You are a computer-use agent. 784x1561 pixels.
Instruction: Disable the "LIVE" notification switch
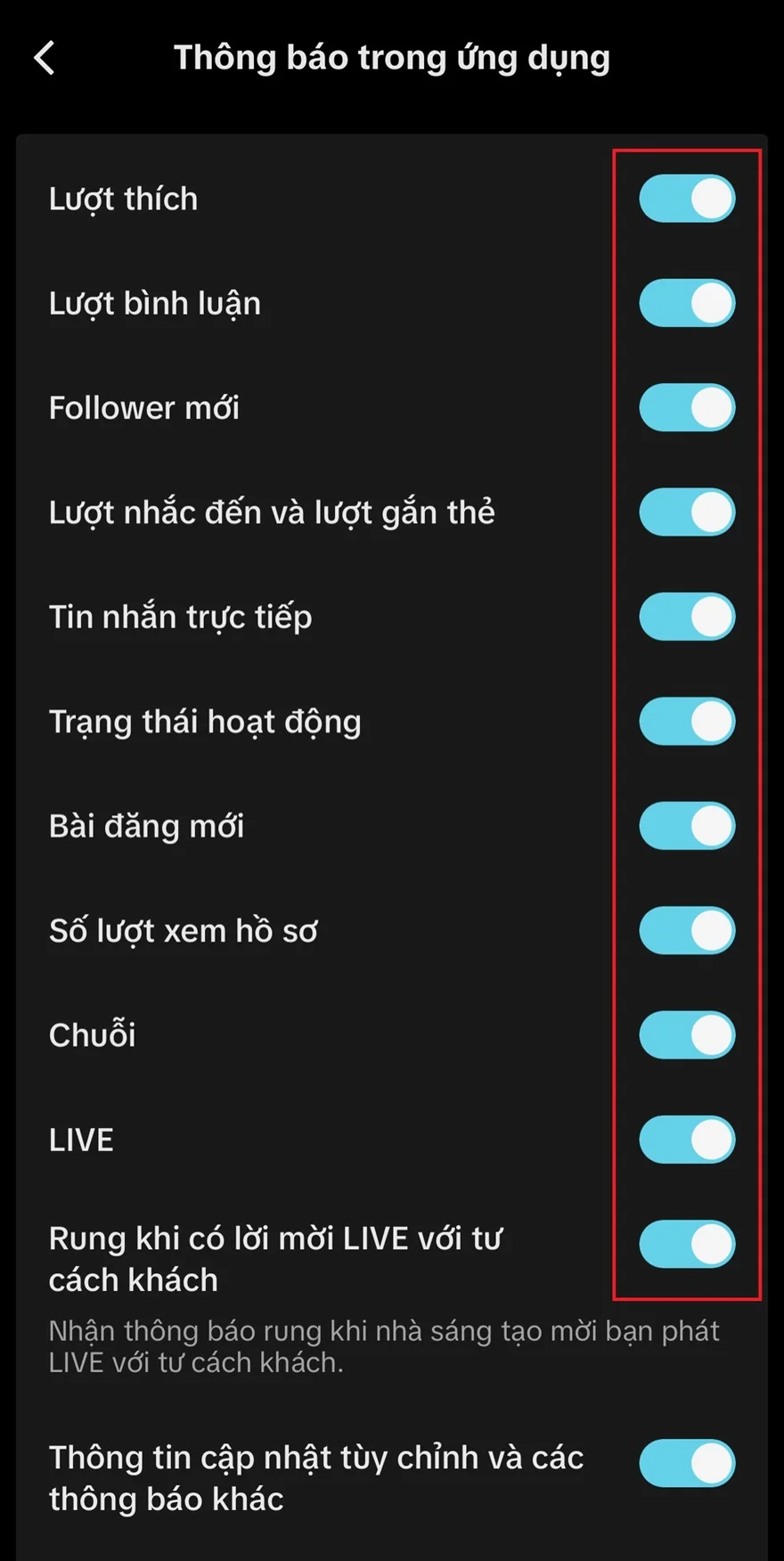[686, 1139]
